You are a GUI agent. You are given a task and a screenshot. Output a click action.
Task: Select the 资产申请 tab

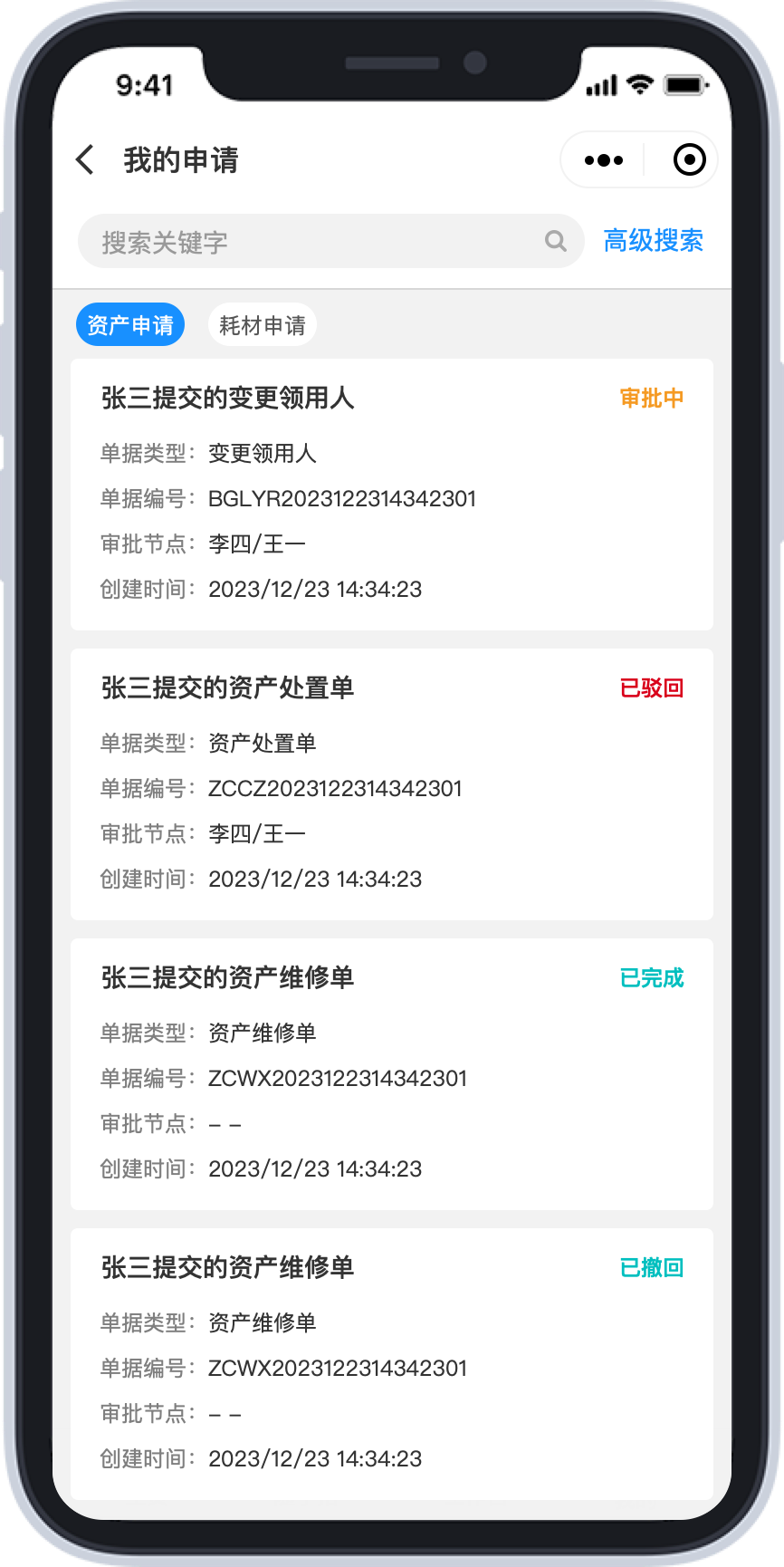pos(130,324)
